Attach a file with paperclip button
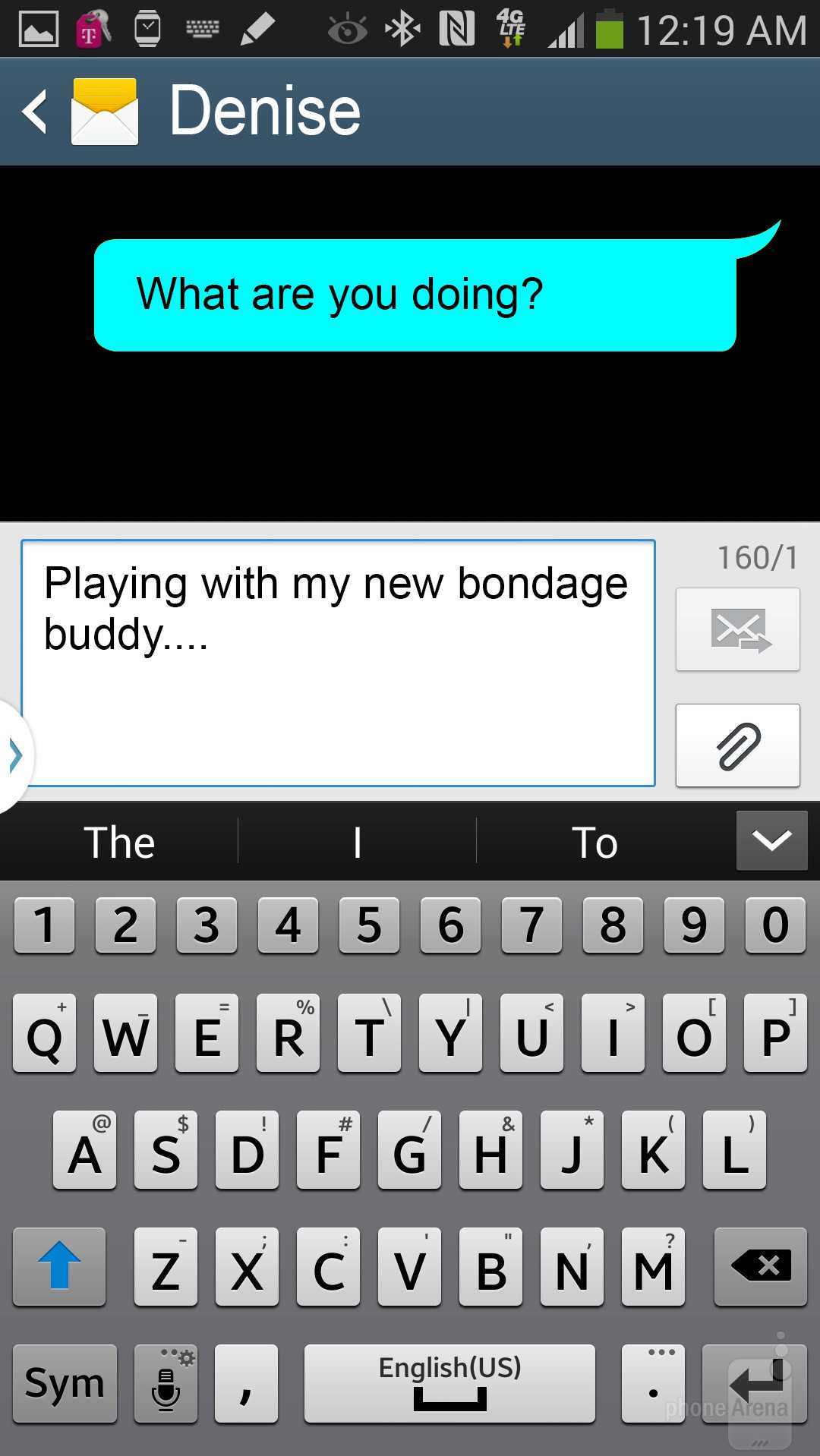The width and height of the screenshot is (820, 1456). pyautogui.click(x=737, y=745)
